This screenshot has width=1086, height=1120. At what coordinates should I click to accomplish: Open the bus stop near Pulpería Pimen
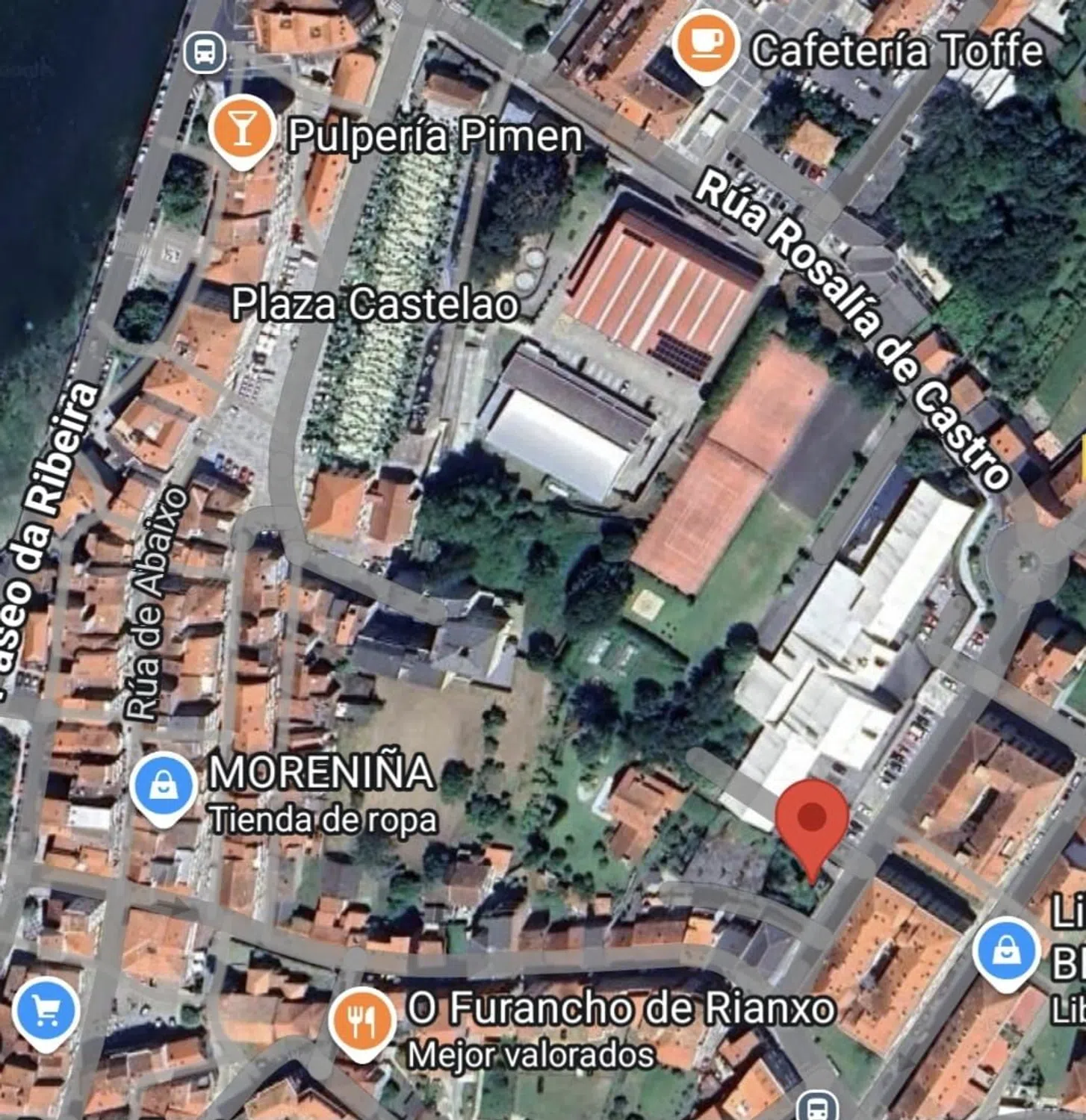[205, 53]
